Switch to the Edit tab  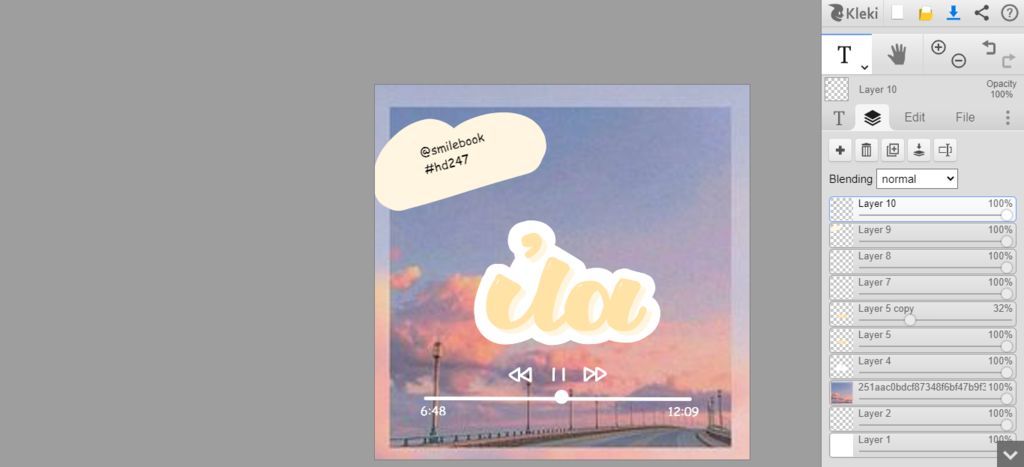914,117
